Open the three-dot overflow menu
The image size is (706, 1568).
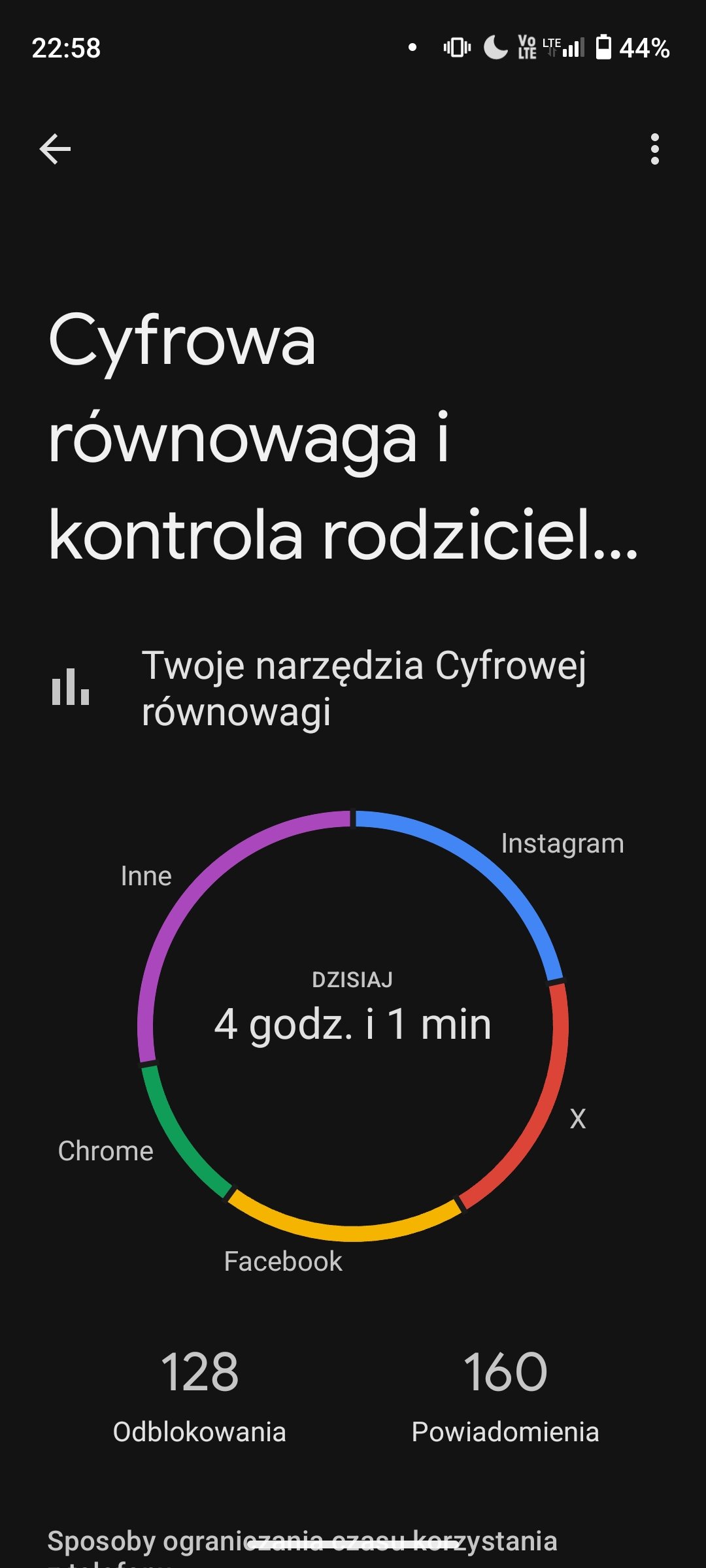(x=654, y=149)
